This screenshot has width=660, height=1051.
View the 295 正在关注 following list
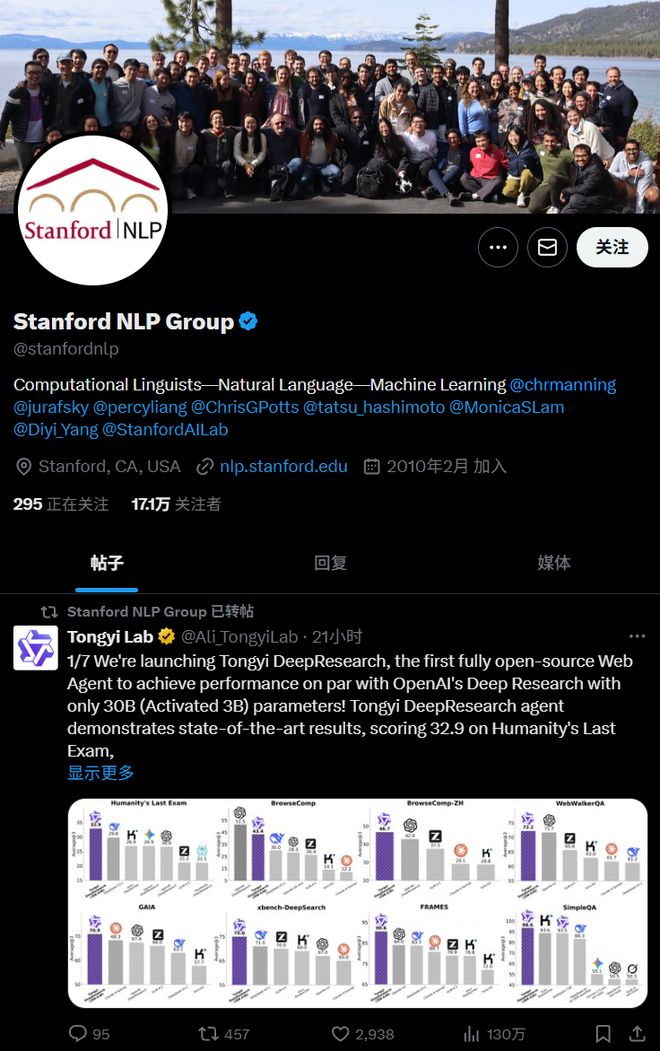(x=61, y=504)
